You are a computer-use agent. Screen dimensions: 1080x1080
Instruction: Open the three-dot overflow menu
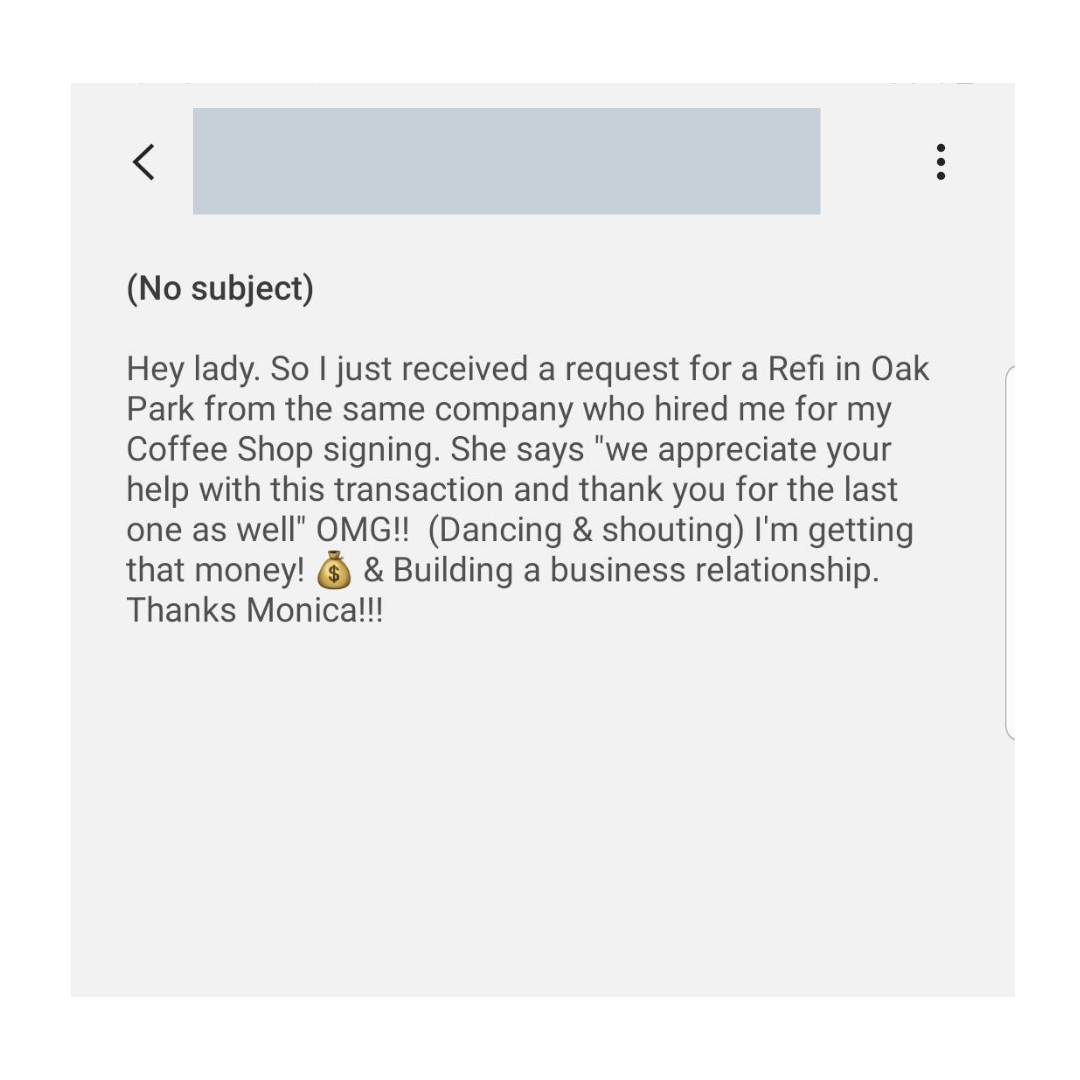tap(940, 162)
